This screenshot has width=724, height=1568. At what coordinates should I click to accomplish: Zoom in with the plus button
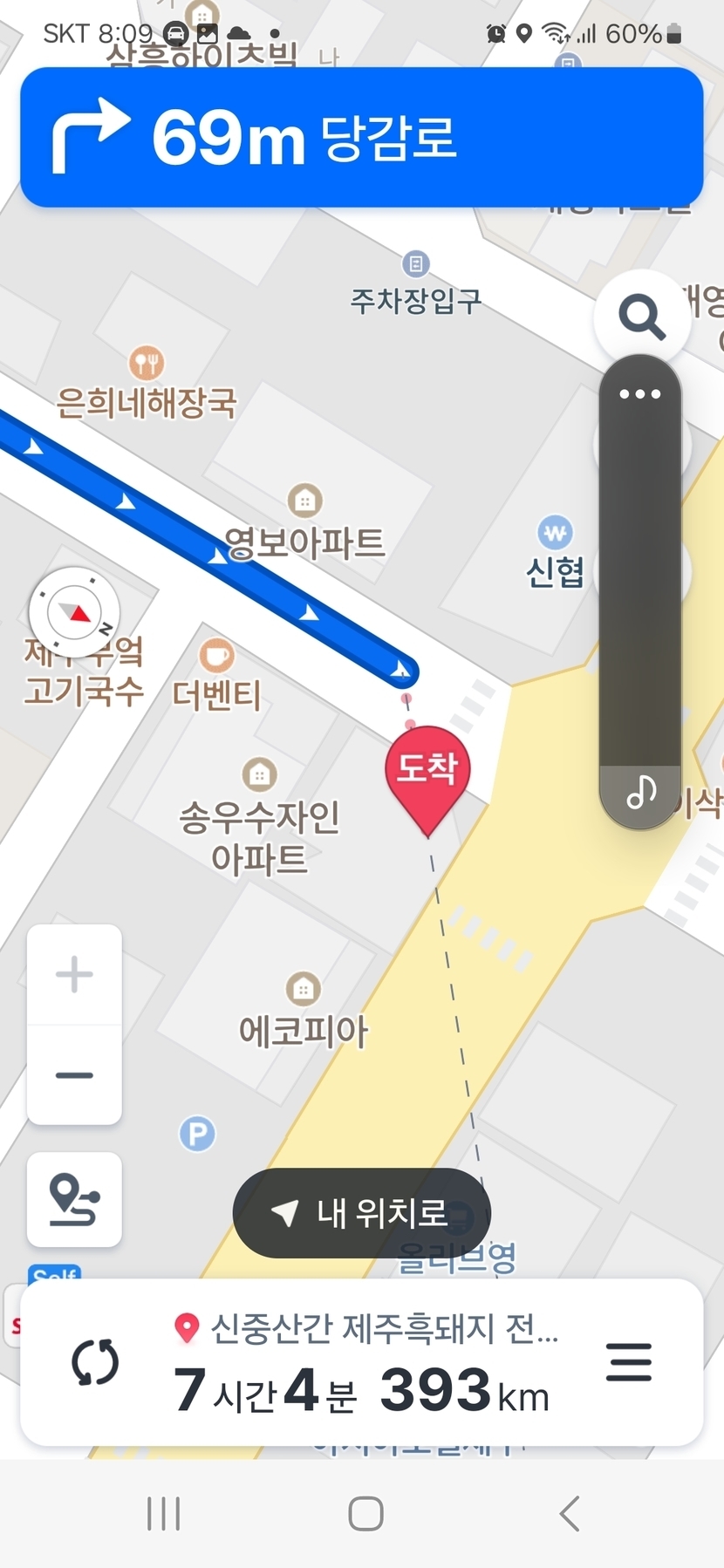coord(74,974)
